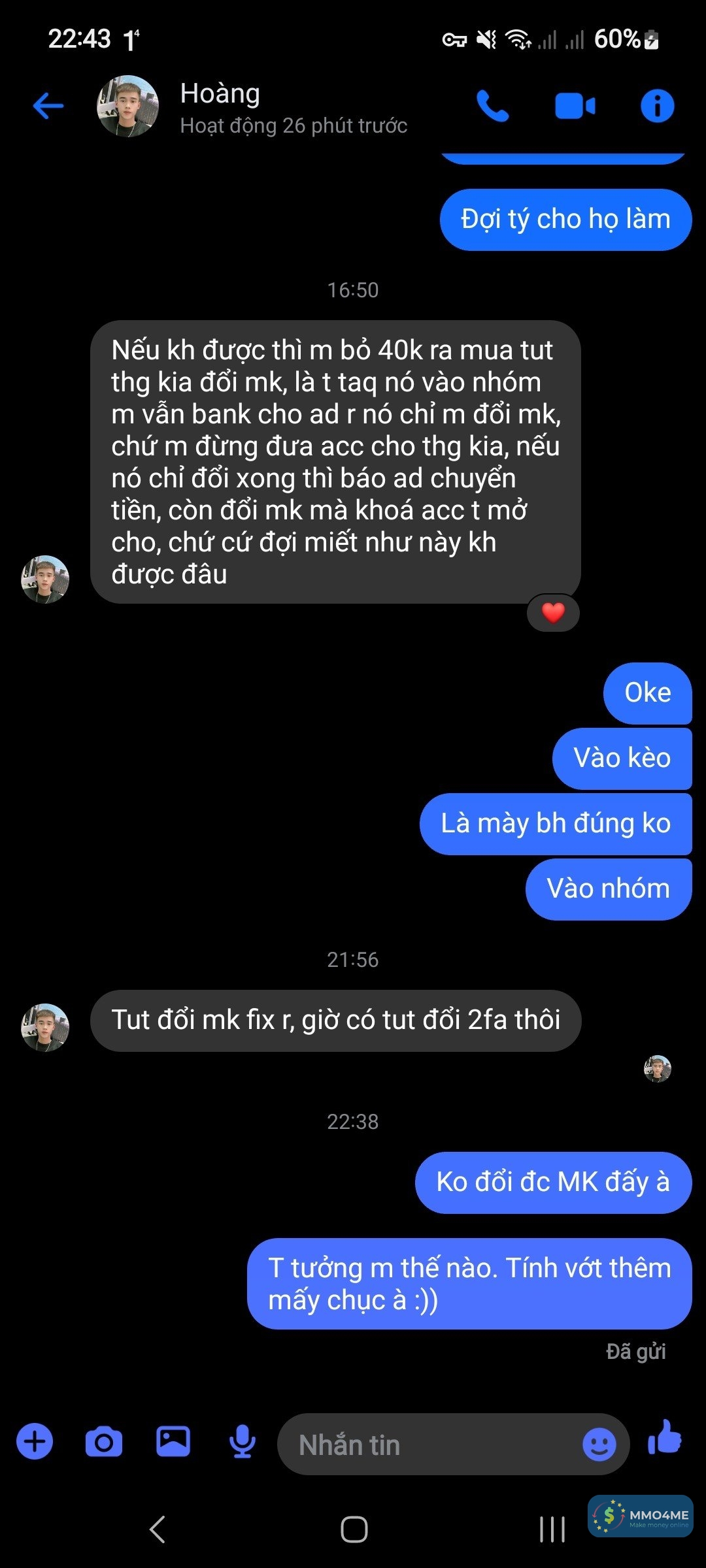
Task: Record a voice message
Action: coord(243,1441)
